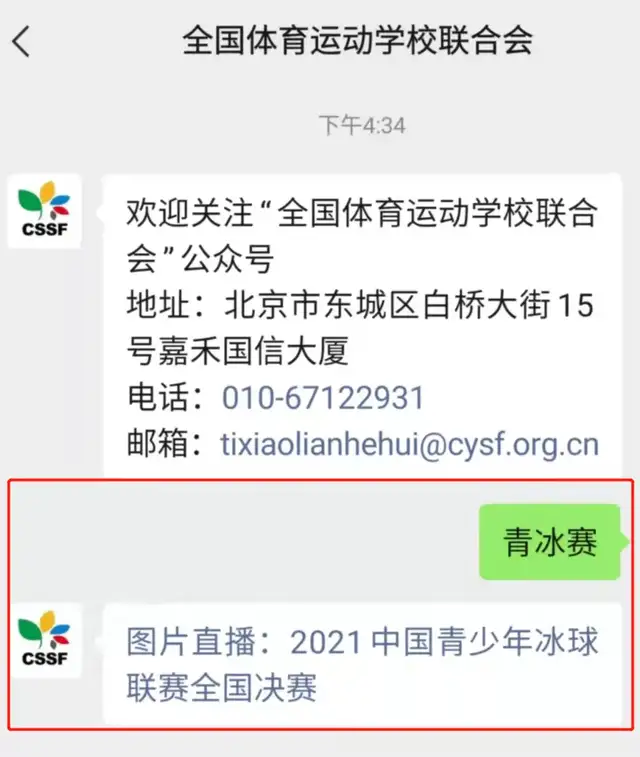Open the 图片直播 2021 青少年冰球联赛 link
The width and height of the screenshot is (640, 757).
click(x=362, y=664)
